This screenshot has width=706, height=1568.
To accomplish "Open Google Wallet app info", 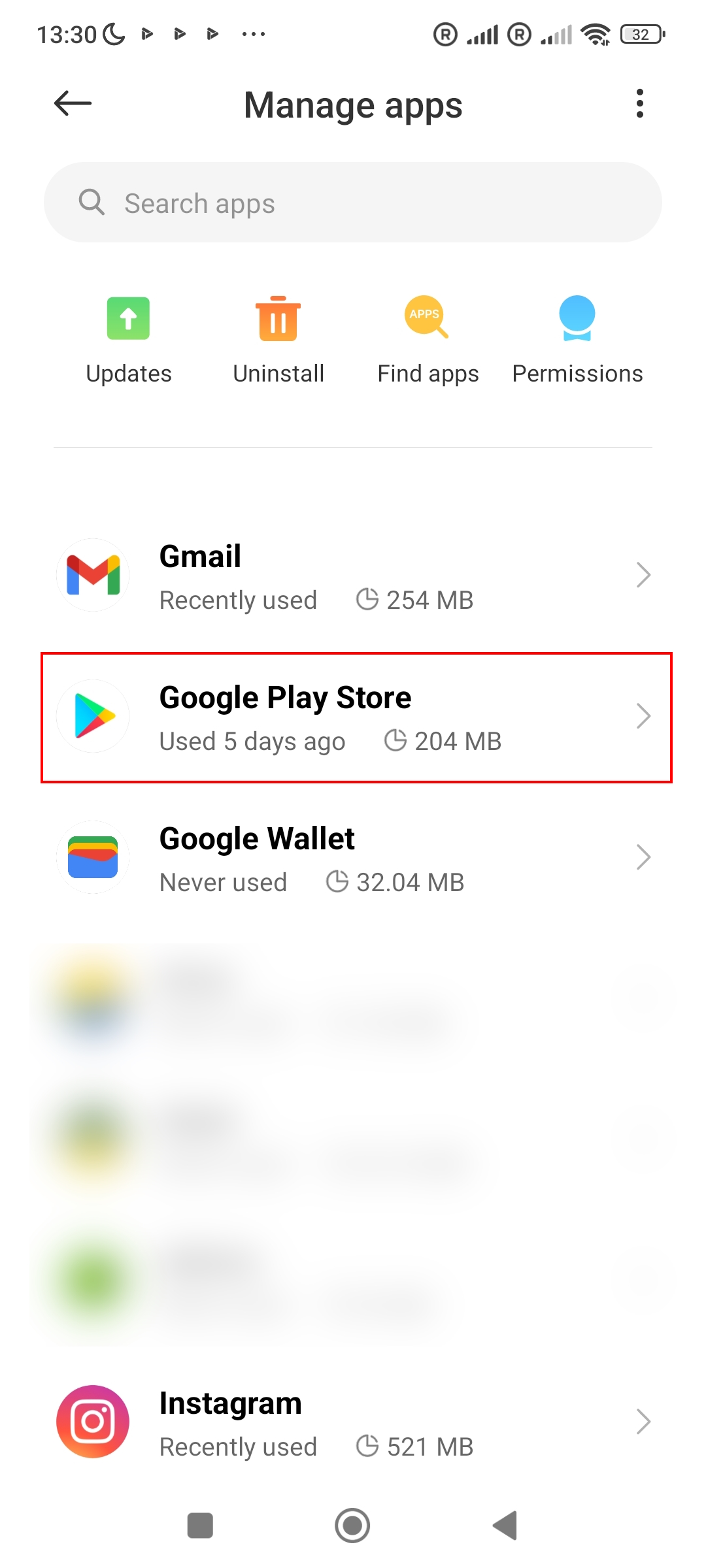I will pos(353,858).
